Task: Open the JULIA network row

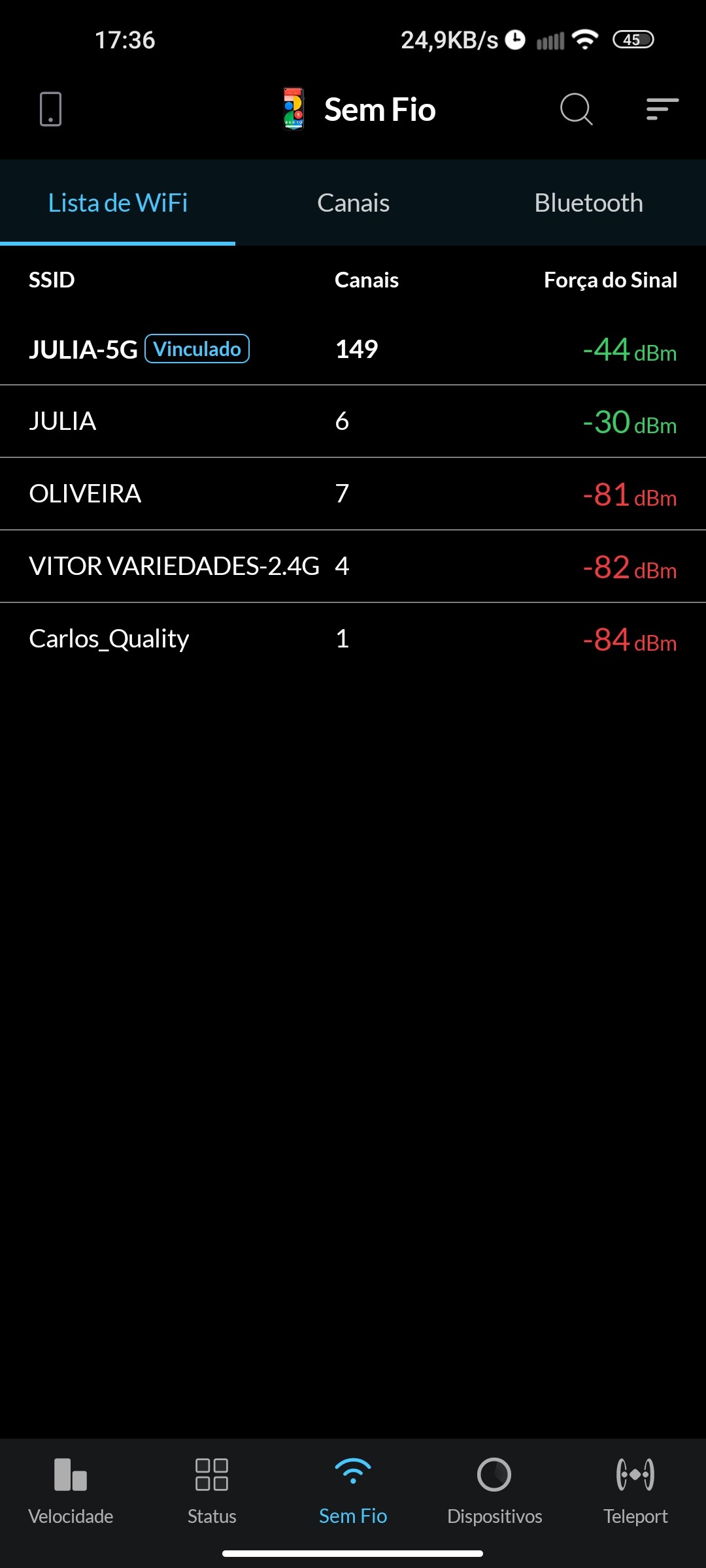Action: pos(353,421)
